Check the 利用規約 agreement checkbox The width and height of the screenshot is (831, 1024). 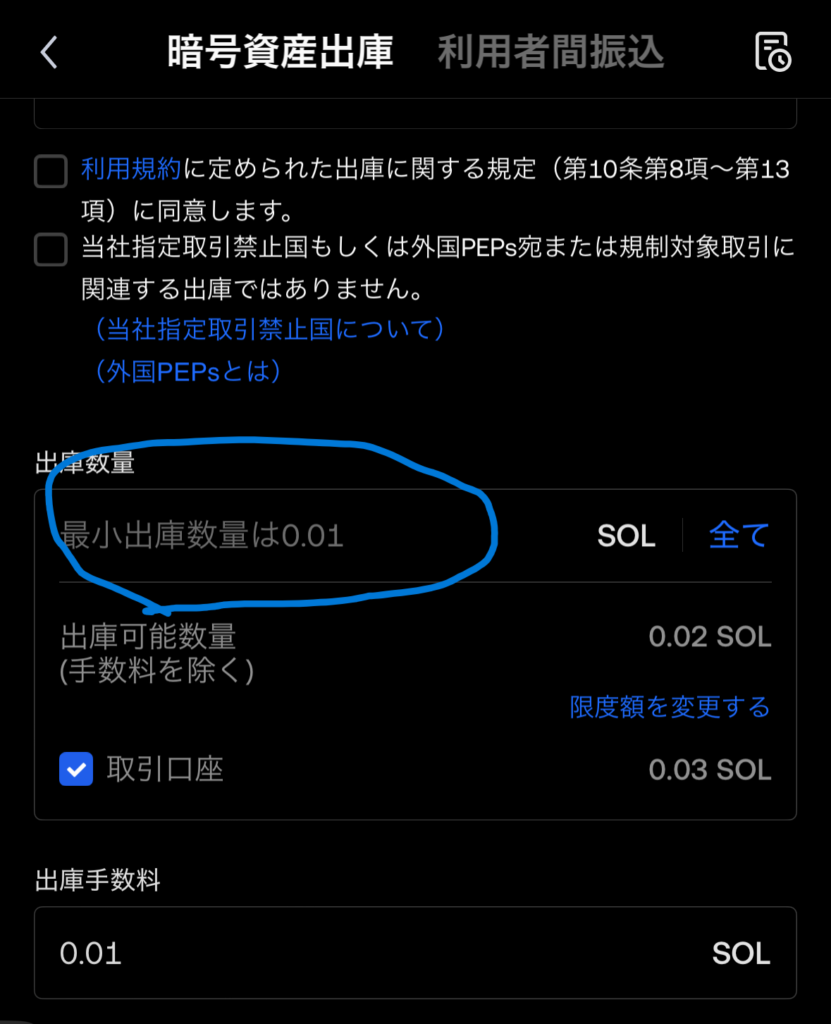(x=51, y=171)
